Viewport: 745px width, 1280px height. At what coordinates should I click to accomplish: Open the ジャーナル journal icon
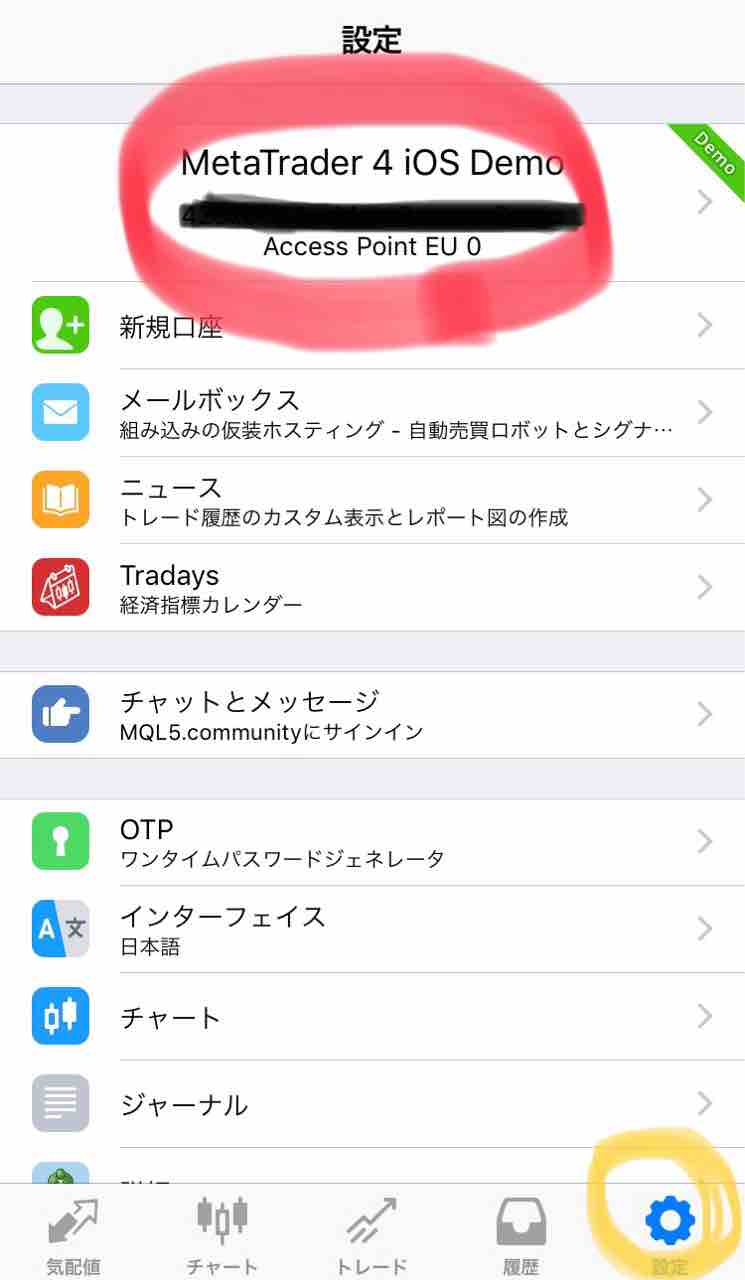coord(60,1104)
